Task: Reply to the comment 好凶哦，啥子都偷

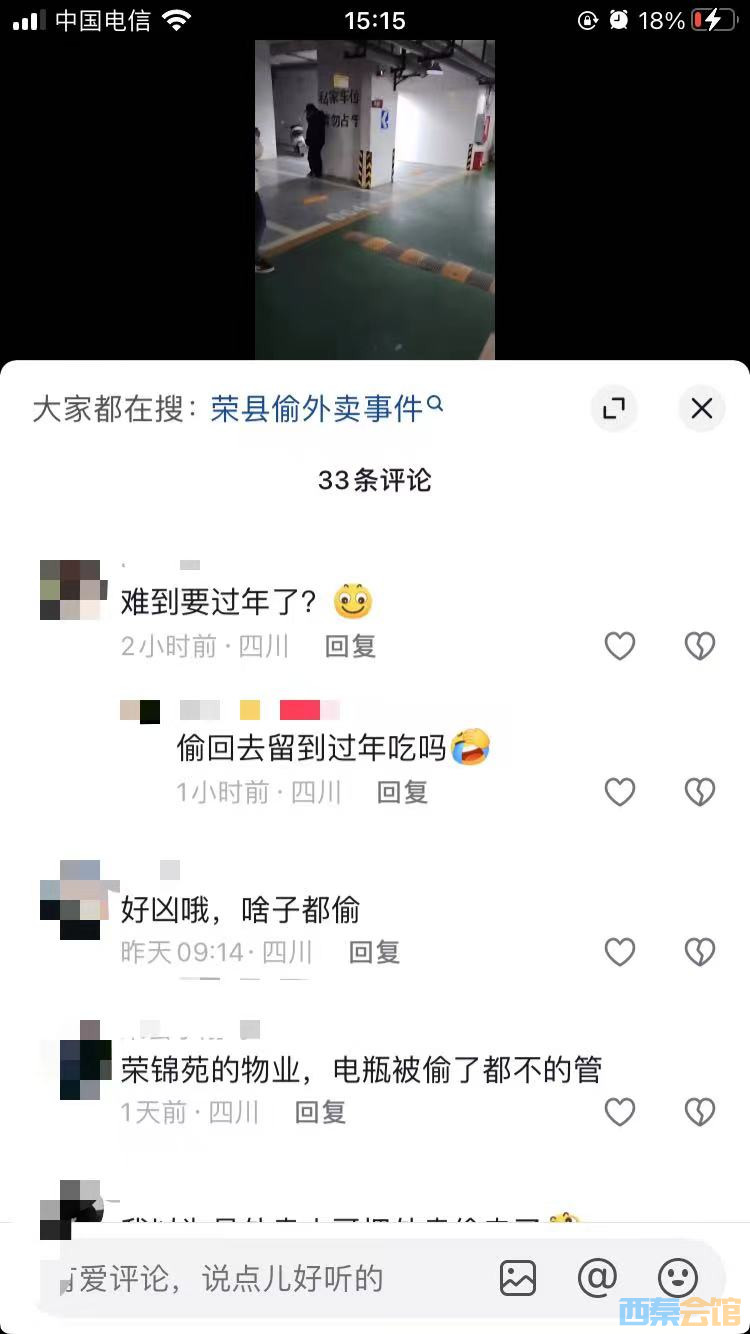Action: [374, 952]
